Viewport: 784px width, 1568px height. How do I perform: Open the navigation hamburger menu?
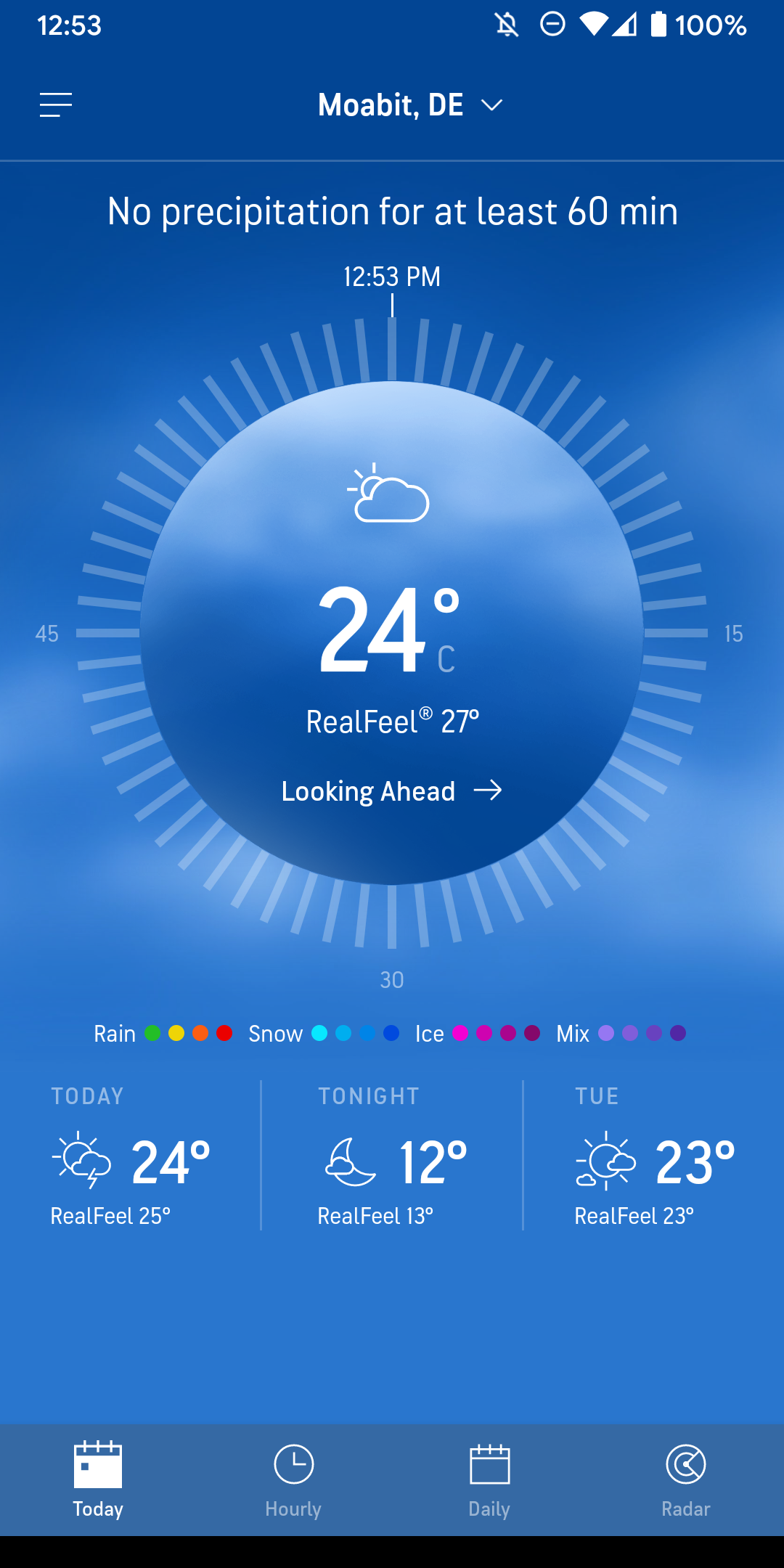pyautogui.click(x=57, y=105)
